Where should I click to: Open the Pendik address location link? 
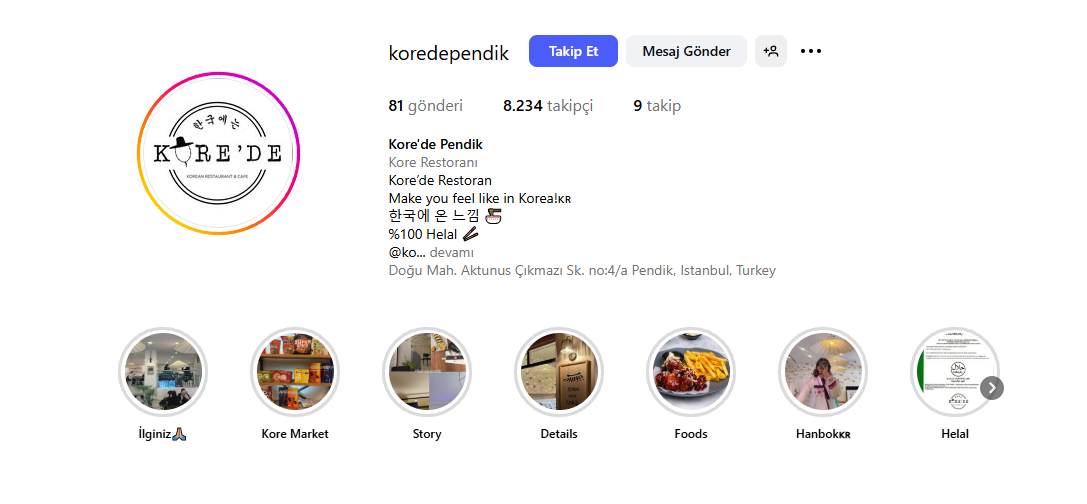581,271
